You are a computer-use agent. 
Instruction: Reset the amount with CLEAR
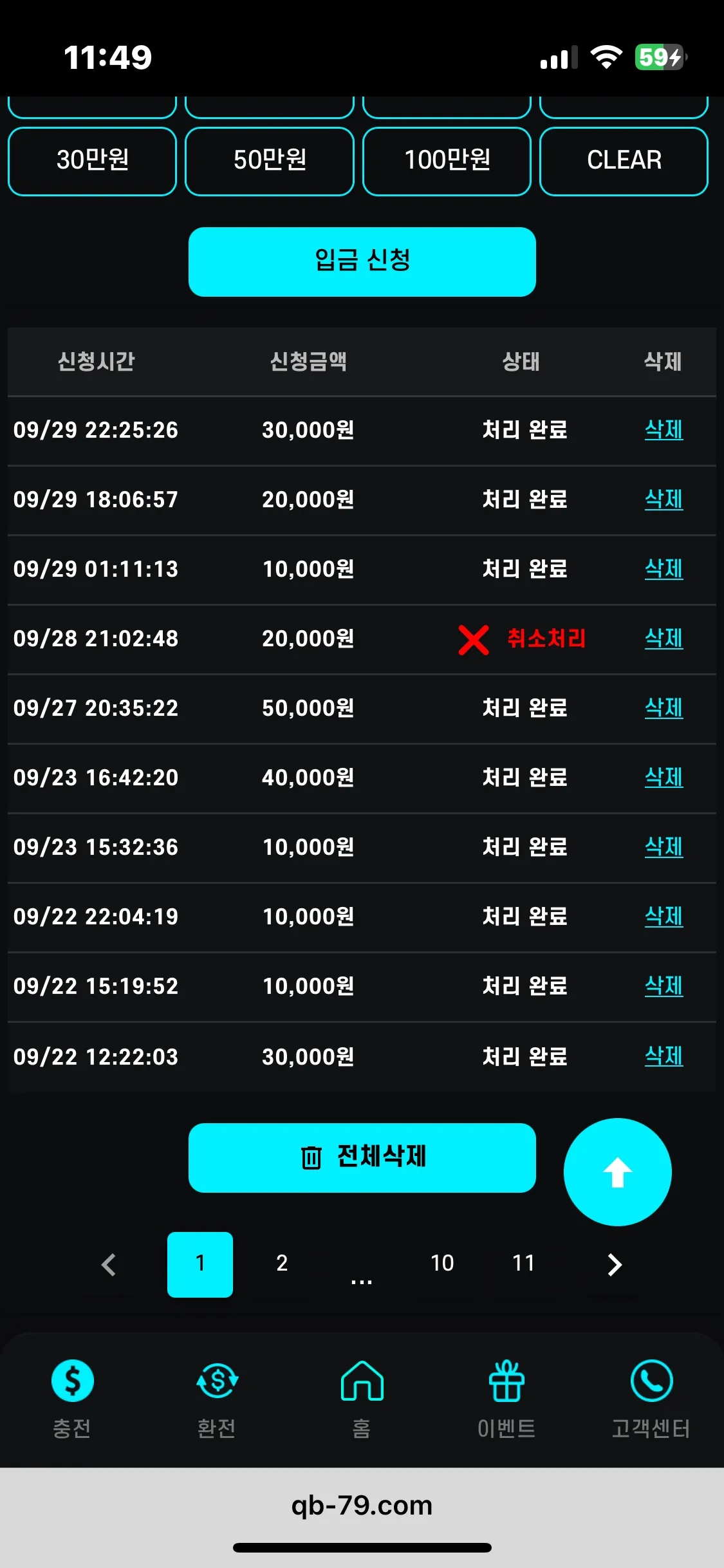click(624, 161)
